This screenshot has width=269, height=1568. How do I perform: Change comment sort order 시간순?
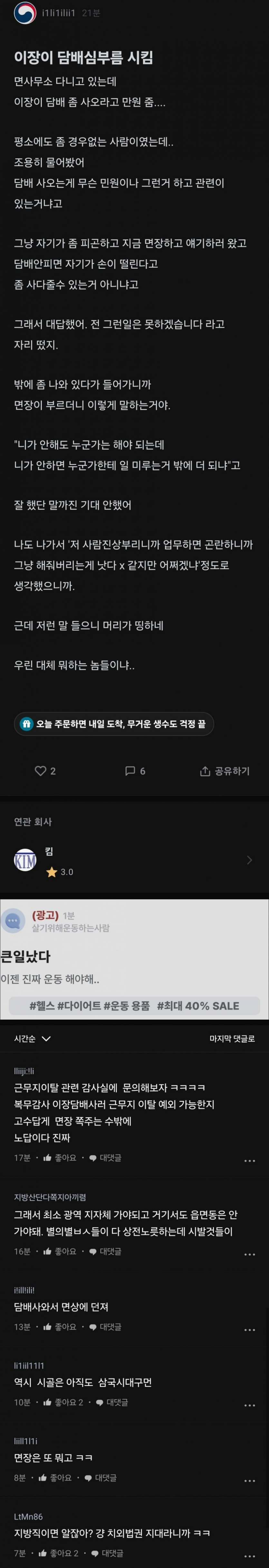(x=32, y=1038)
